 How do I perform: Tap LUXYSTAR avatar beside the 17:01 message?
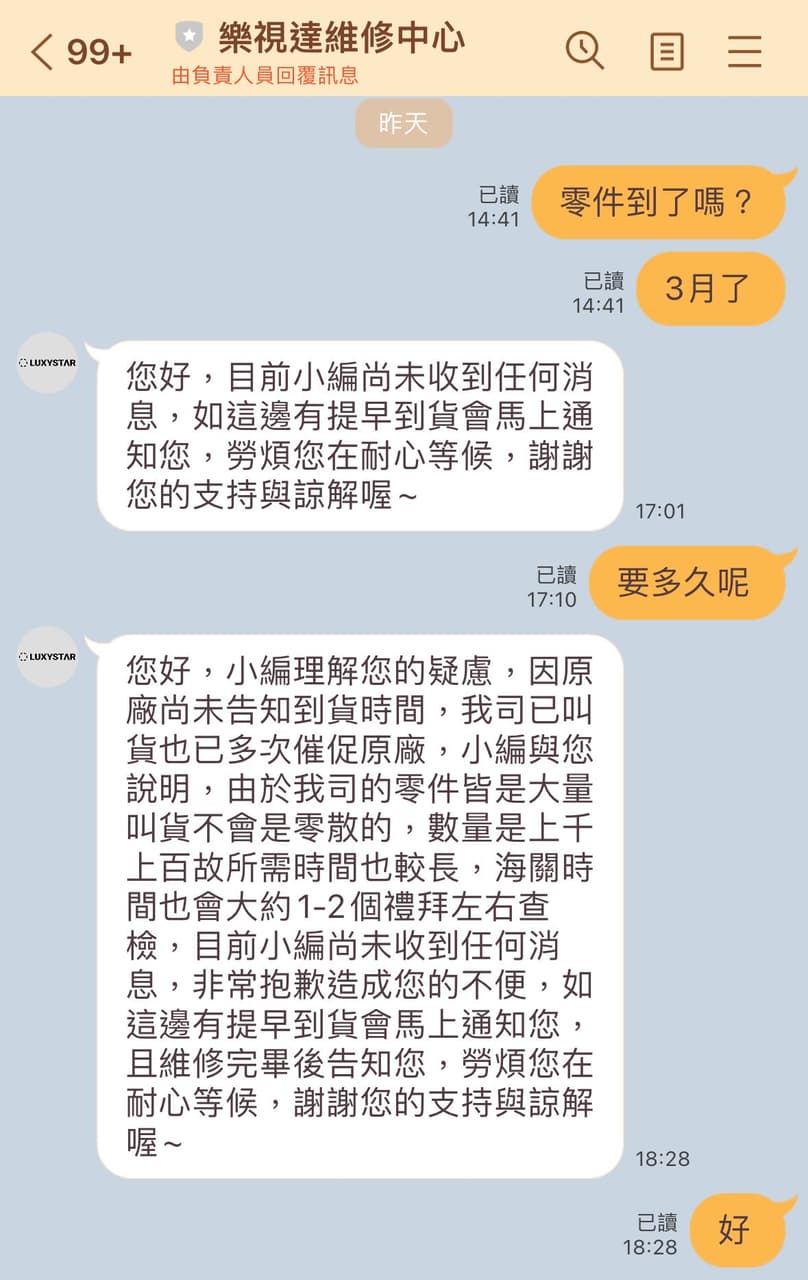47,363
